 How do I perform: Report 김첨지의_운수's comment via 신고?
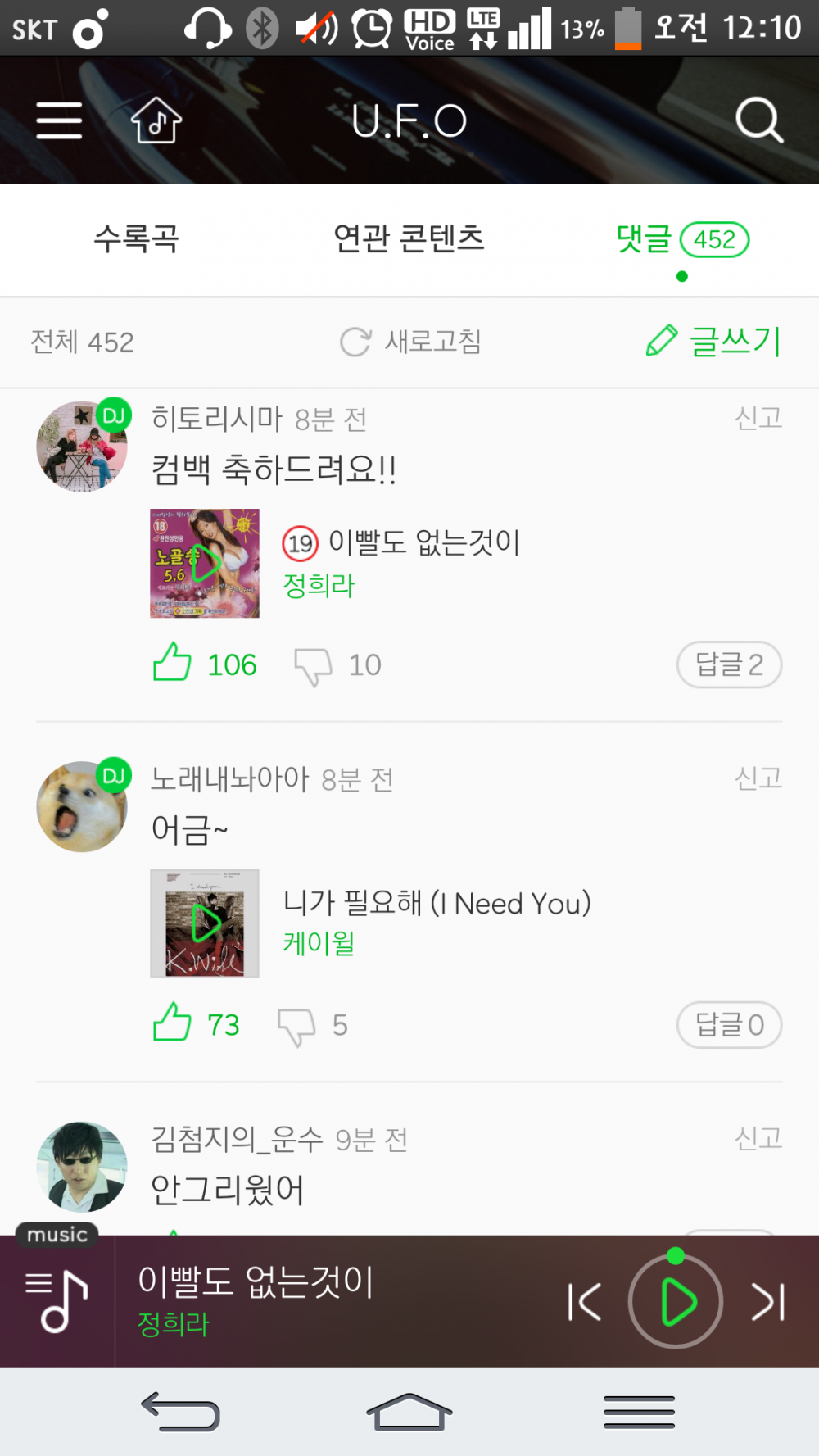pyautogui.click(x=758, y=1138)
